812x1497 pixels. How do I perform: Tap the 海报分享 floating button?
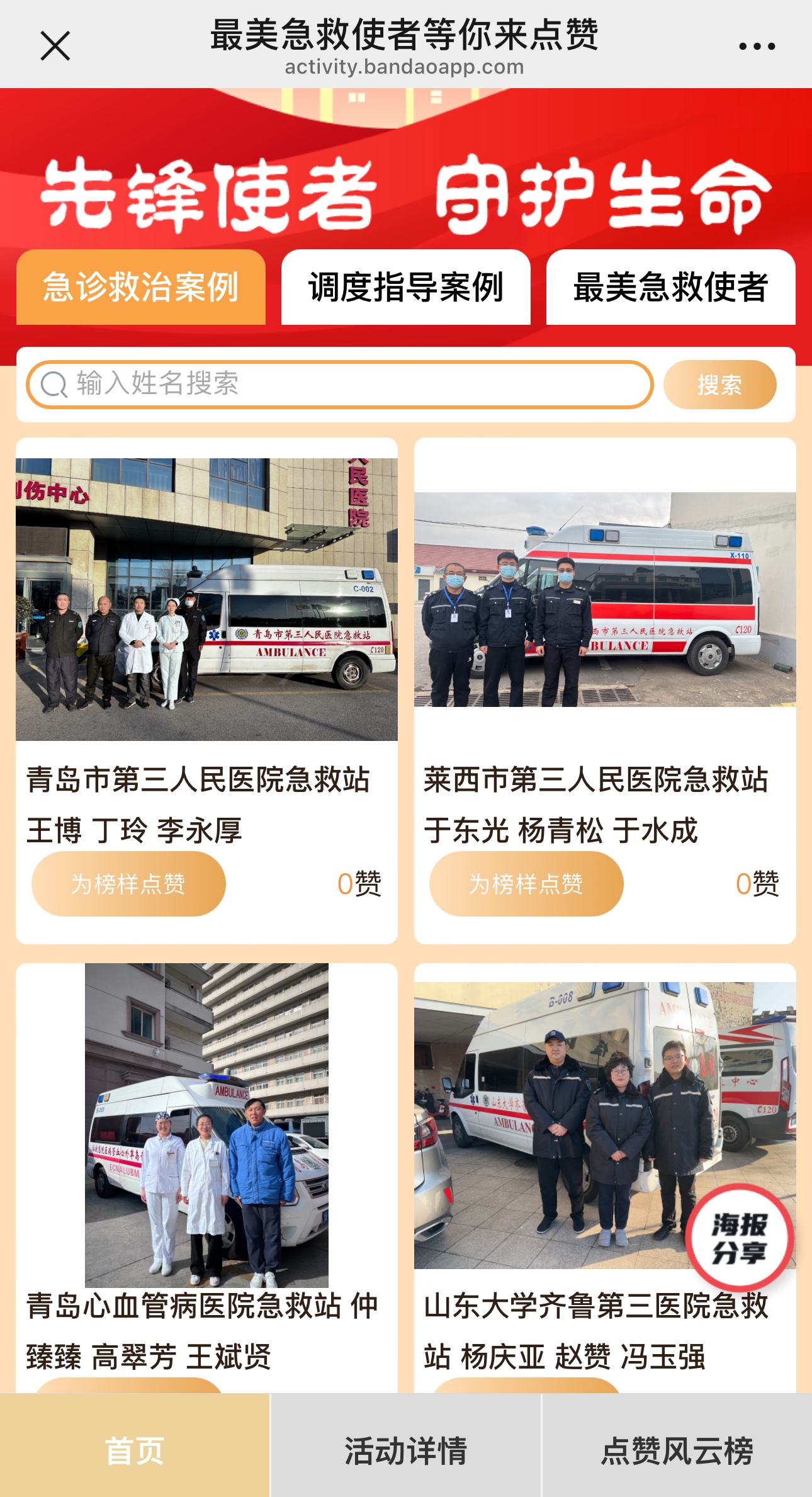tap(739, 1238)
